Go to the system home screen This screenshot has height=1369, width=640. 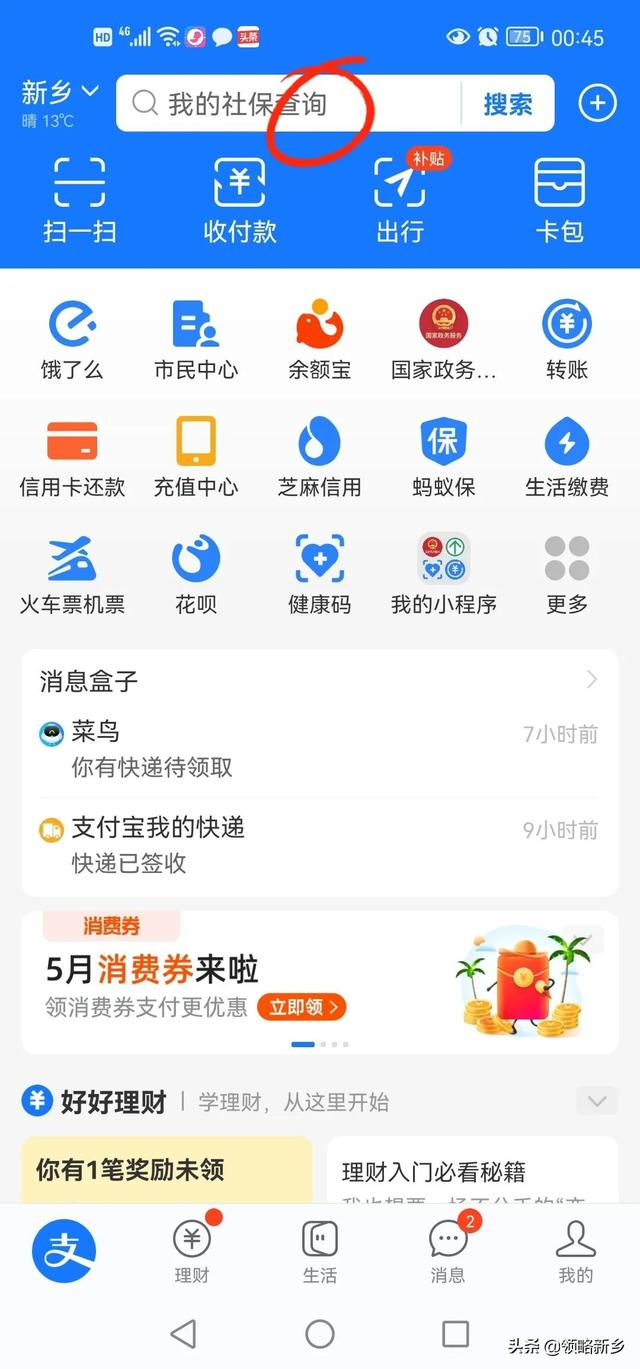click(320, 1333)
